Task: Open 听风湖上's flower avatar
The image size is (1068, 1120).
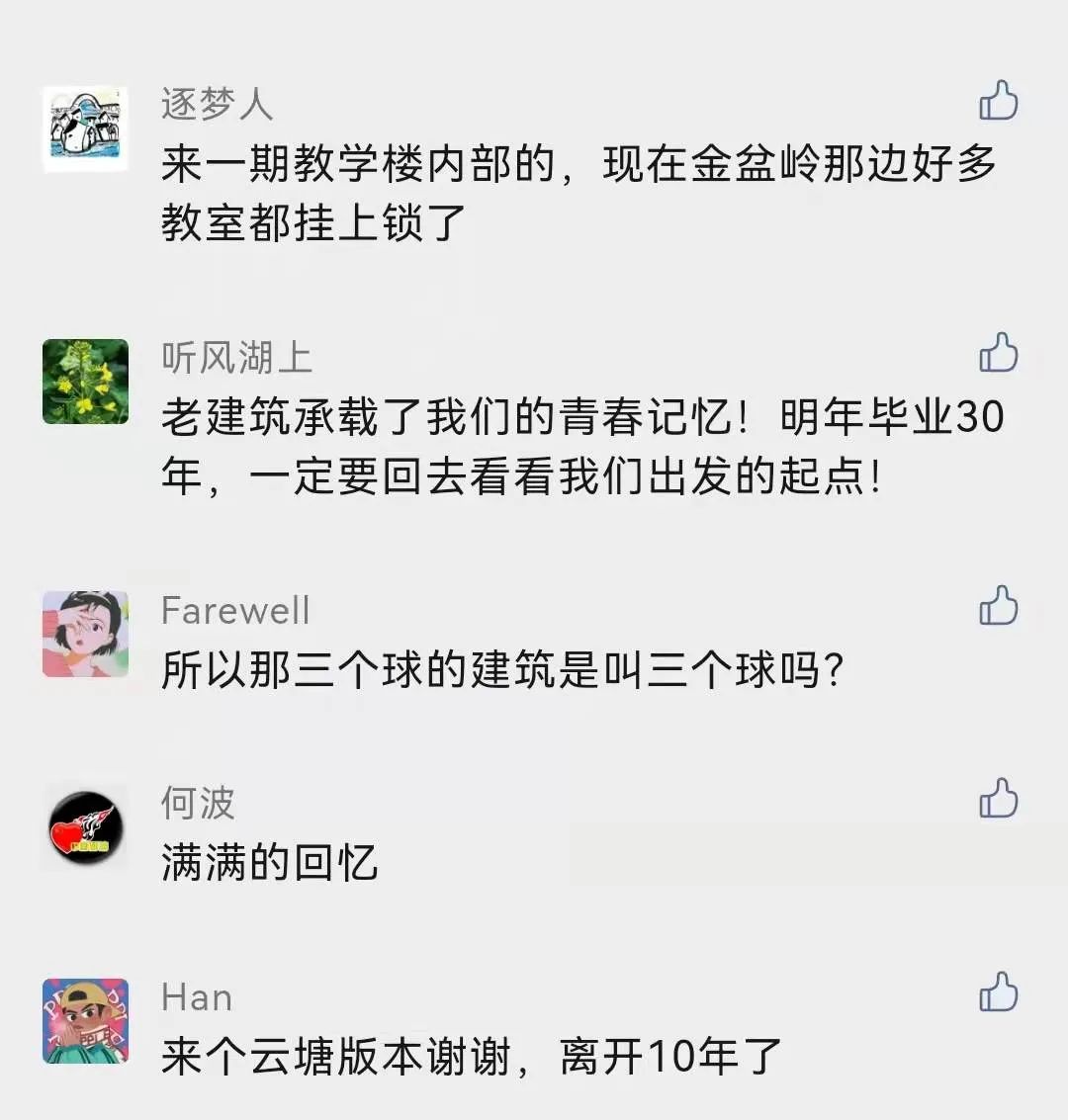Action: click(85, 382)
